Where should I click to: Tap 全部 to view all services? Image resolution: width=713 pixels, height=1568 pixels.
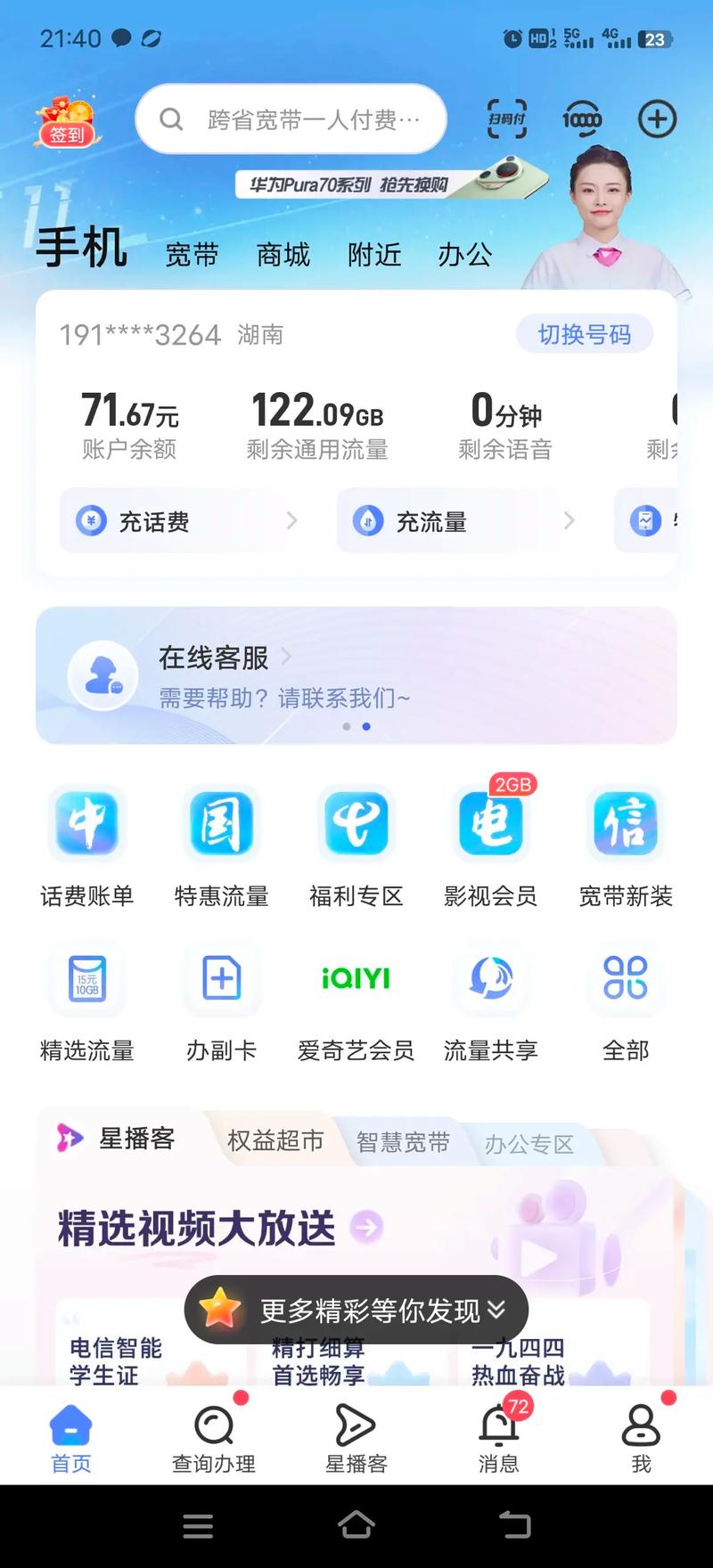tap(625, 998)
